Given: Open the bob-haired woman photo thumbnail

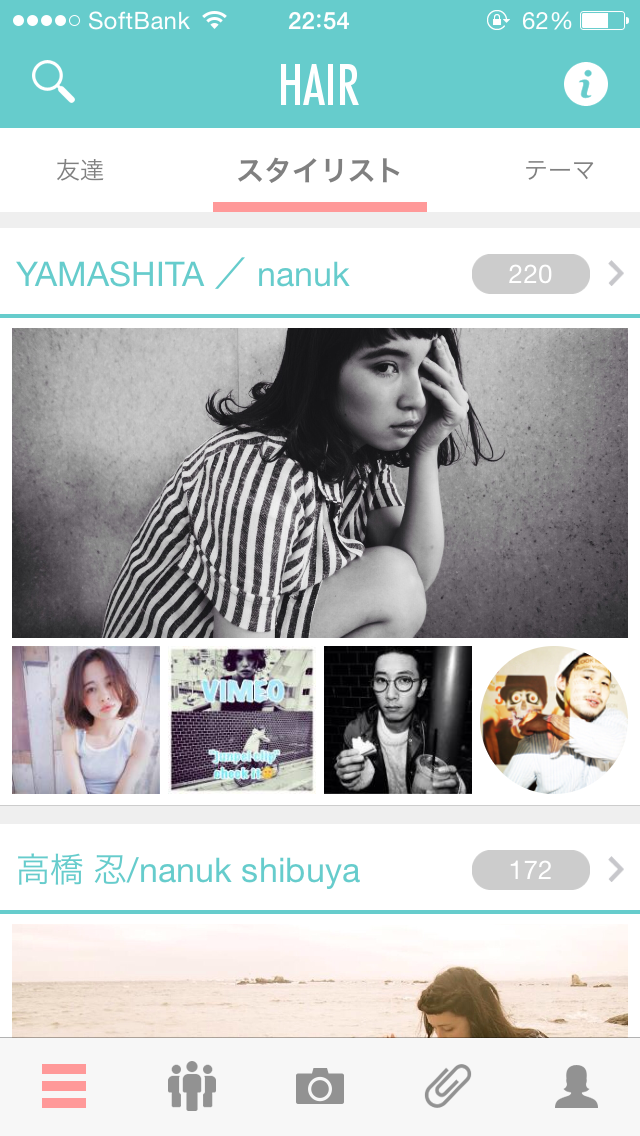Looking at the screenshot, I should coord(86,720).
